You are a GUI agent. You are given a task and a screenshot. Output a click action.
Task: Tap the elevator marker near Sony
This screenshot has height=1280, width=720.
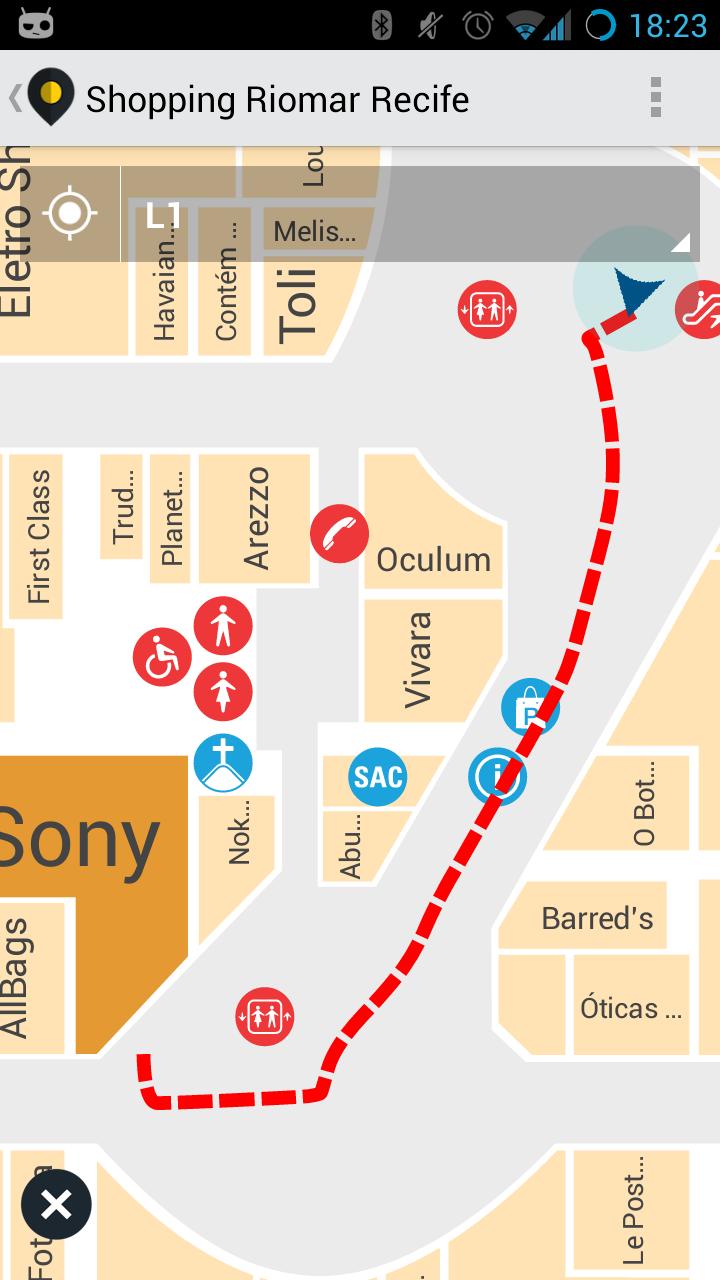click(265, 1016)
